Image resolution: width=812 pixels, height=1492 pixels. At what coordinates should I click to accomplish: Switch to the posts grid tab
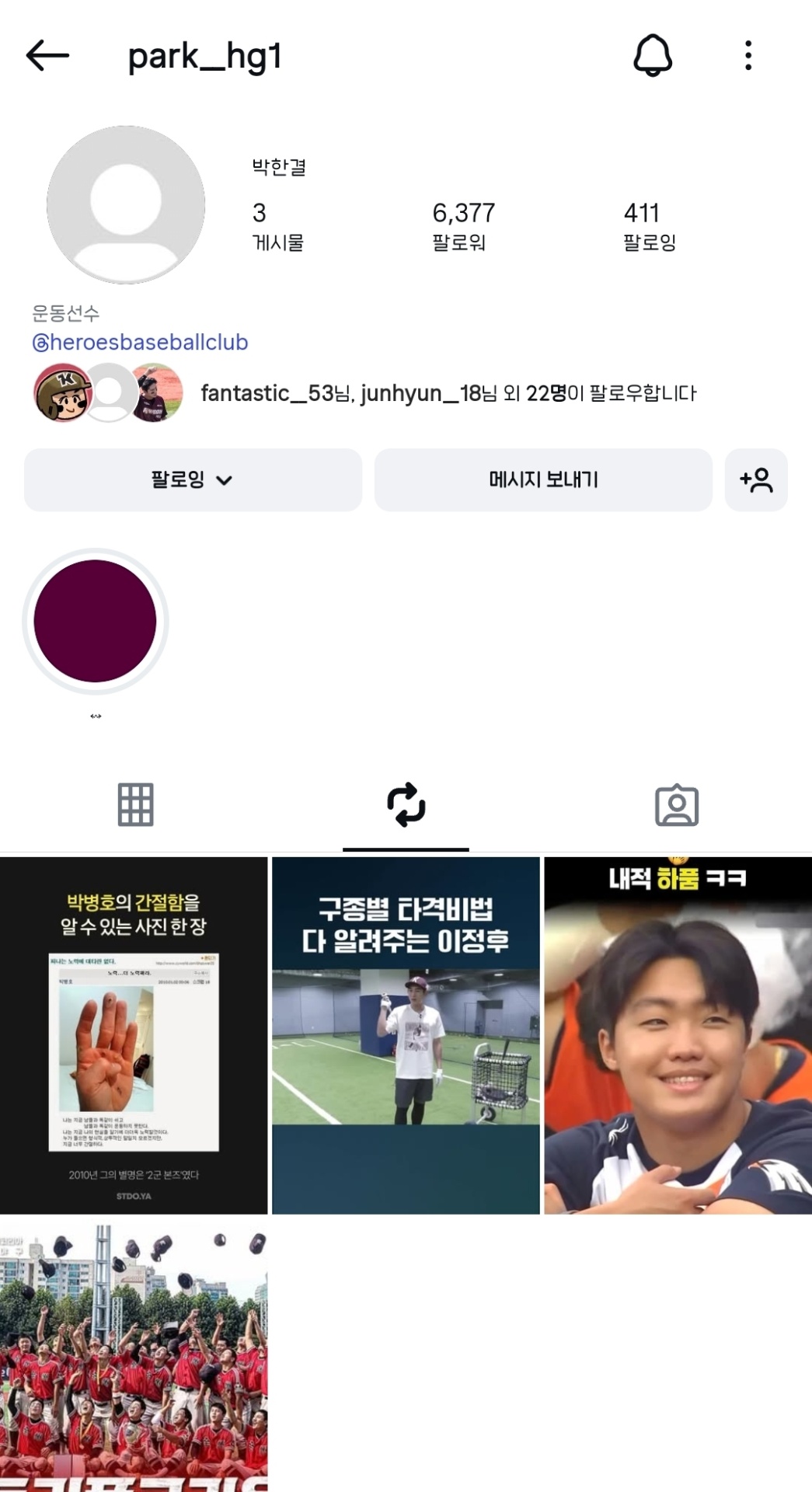135,804
